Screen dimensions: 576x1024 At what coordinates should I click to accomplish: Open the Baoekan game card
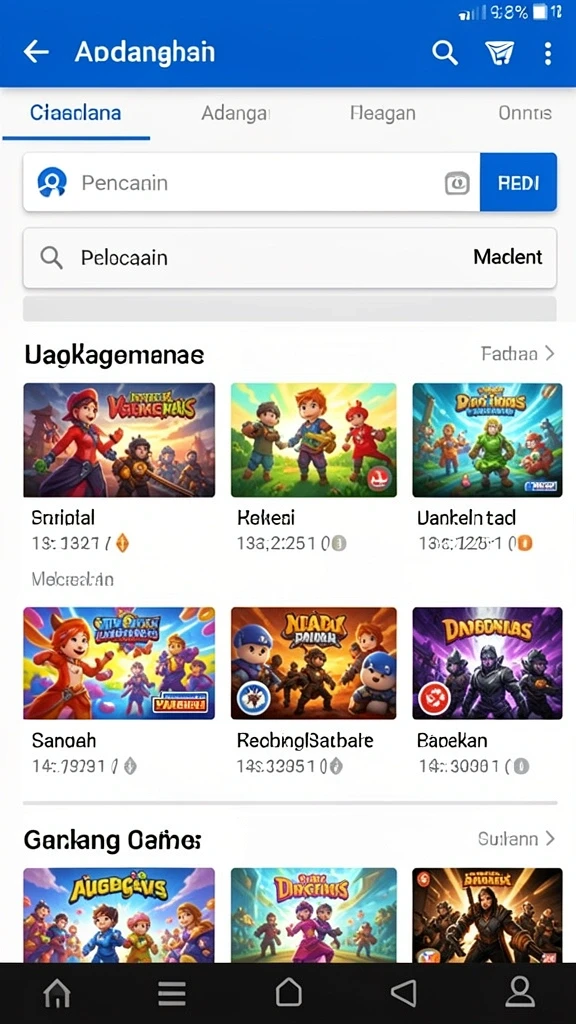click(x=487, y=692)
